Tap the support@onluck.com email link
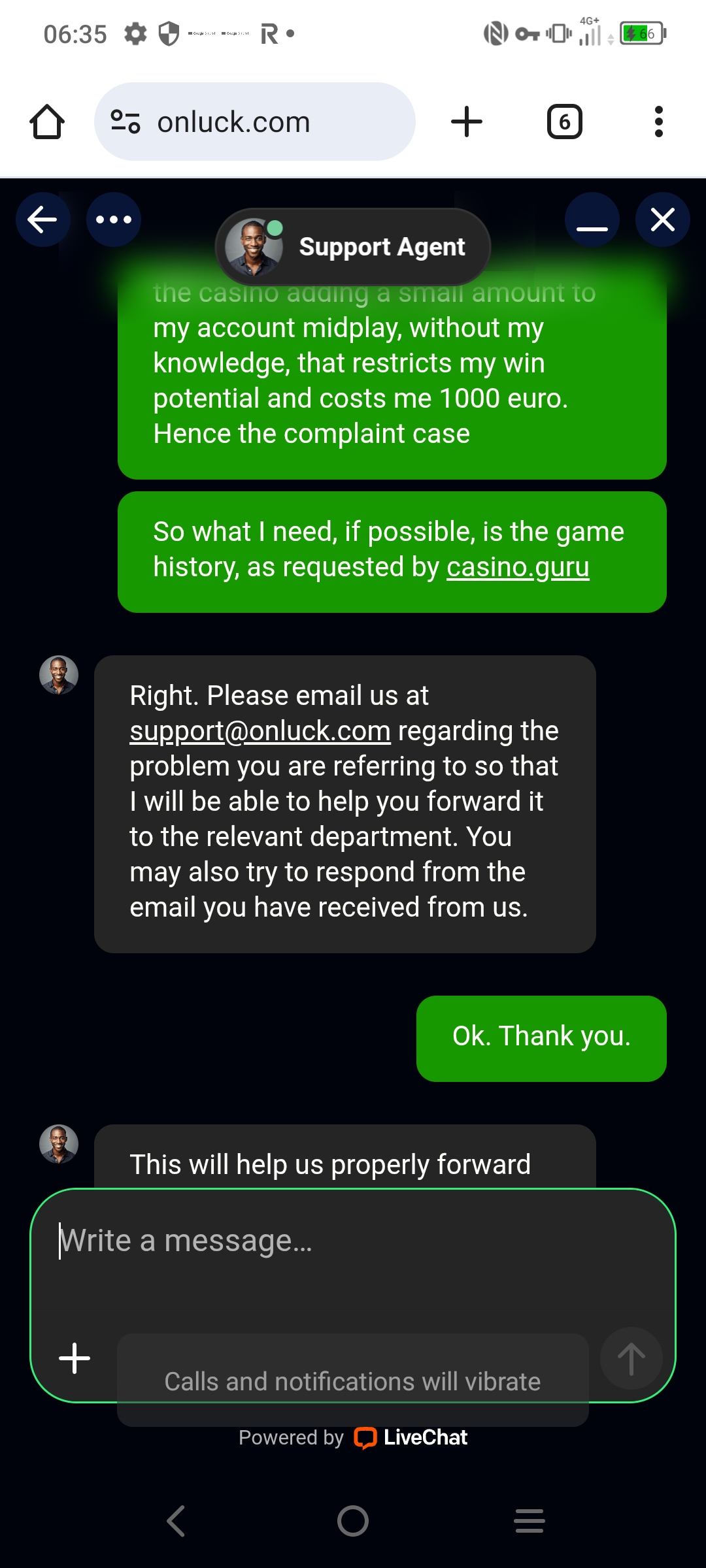This screenshot has height=1568, width=706. (260, 731)
